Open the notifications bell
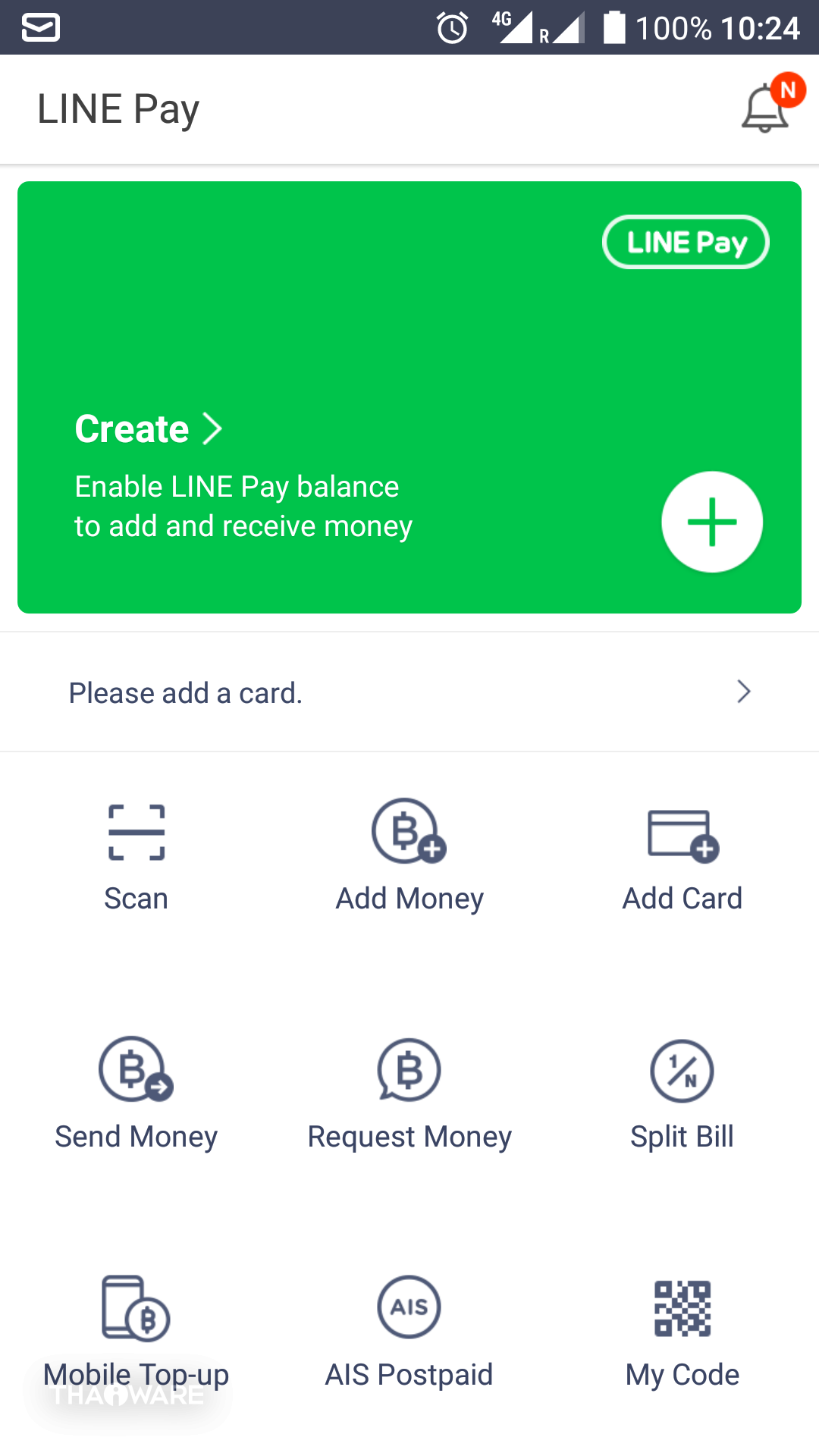The image size is (819, 1456). pos(767,108)
